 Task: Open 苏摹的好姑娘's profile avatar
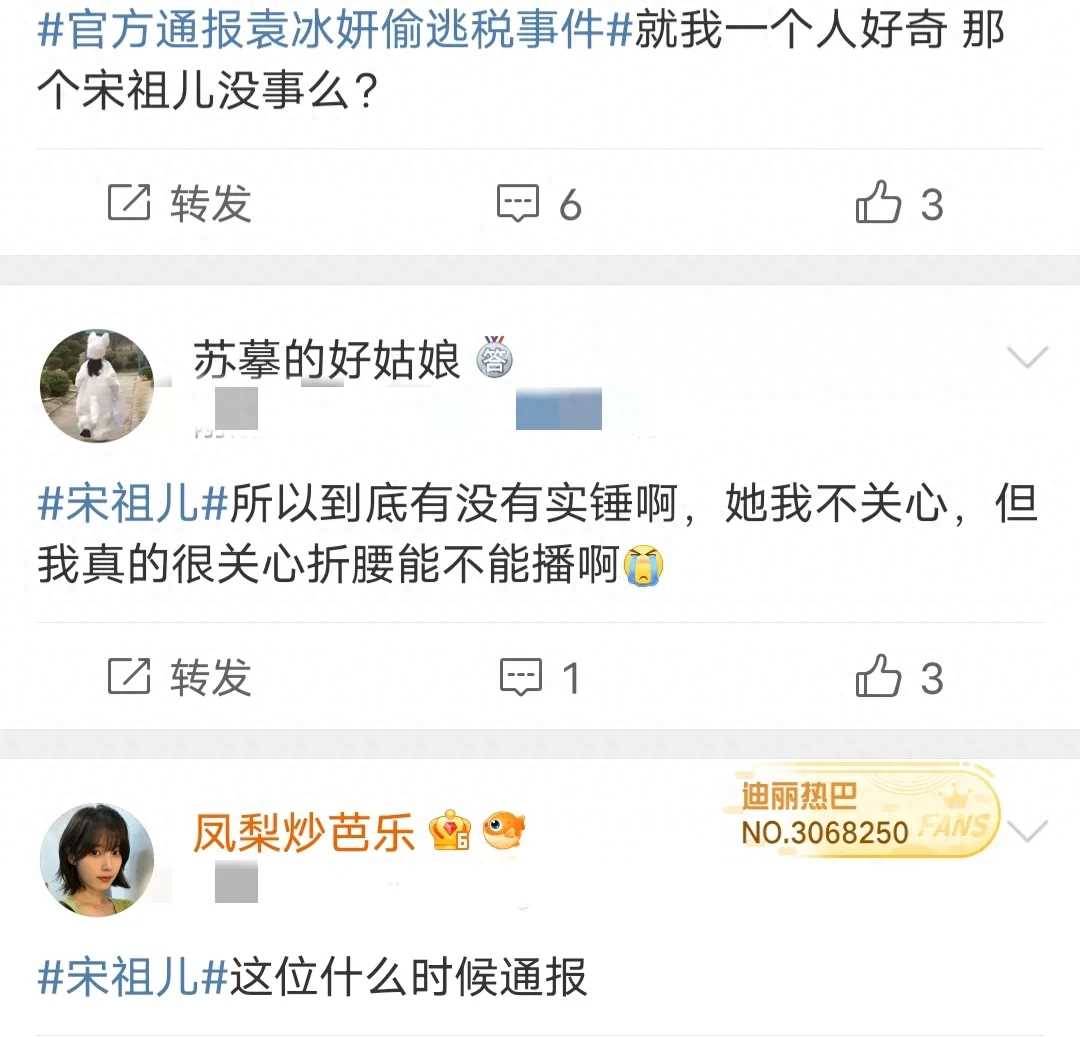tap(97, 386)
